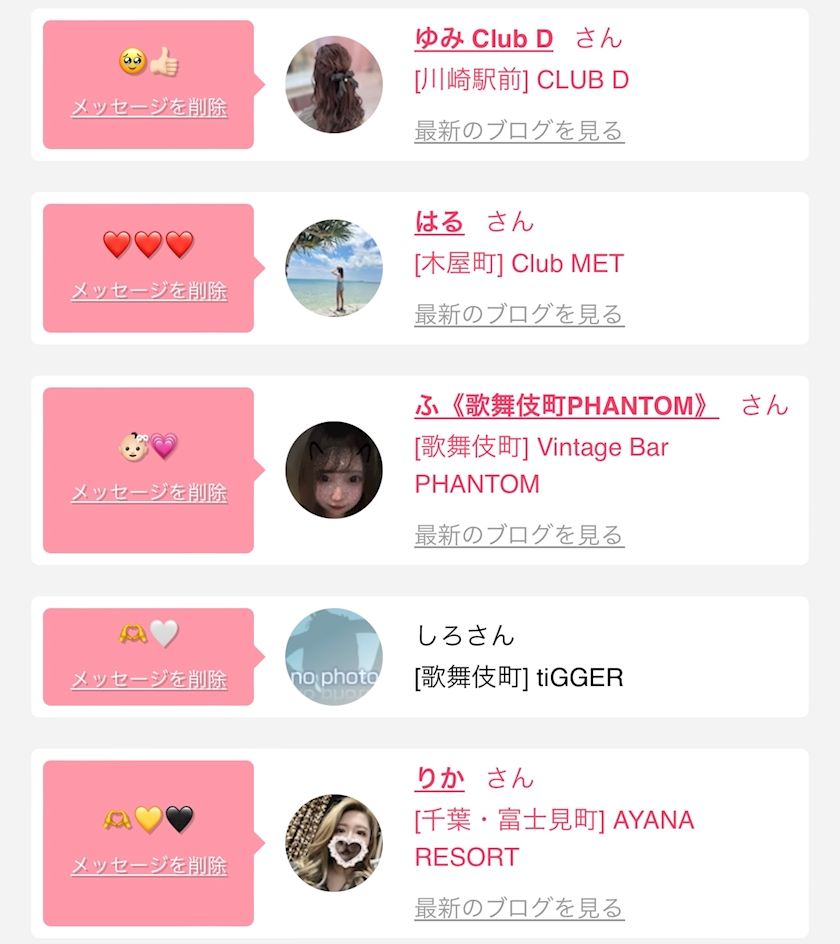
Task: Delete the message sent to しろ
Action: tap(149, 680)
